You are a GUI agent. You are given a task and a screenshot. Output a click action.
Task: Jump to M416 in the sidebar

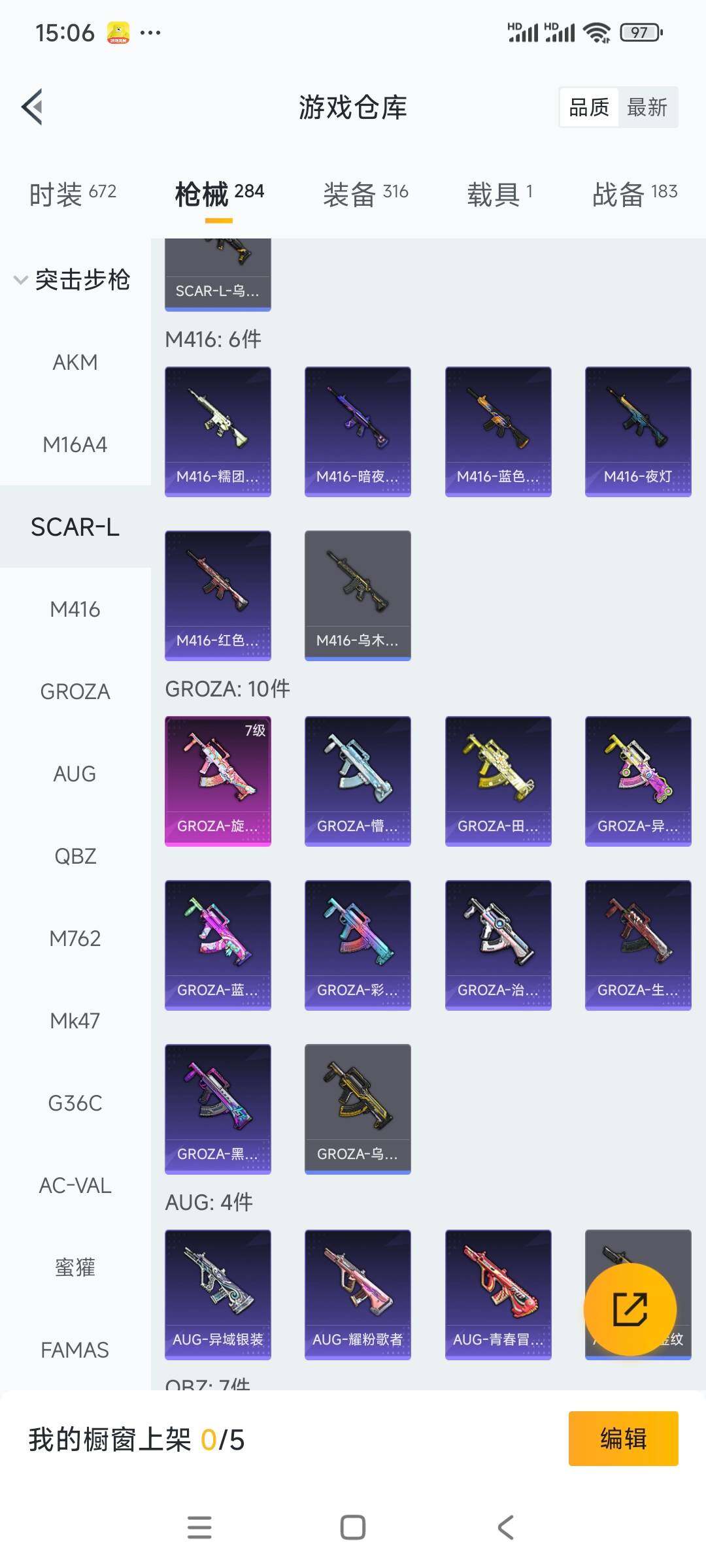(x=75, y=609)
